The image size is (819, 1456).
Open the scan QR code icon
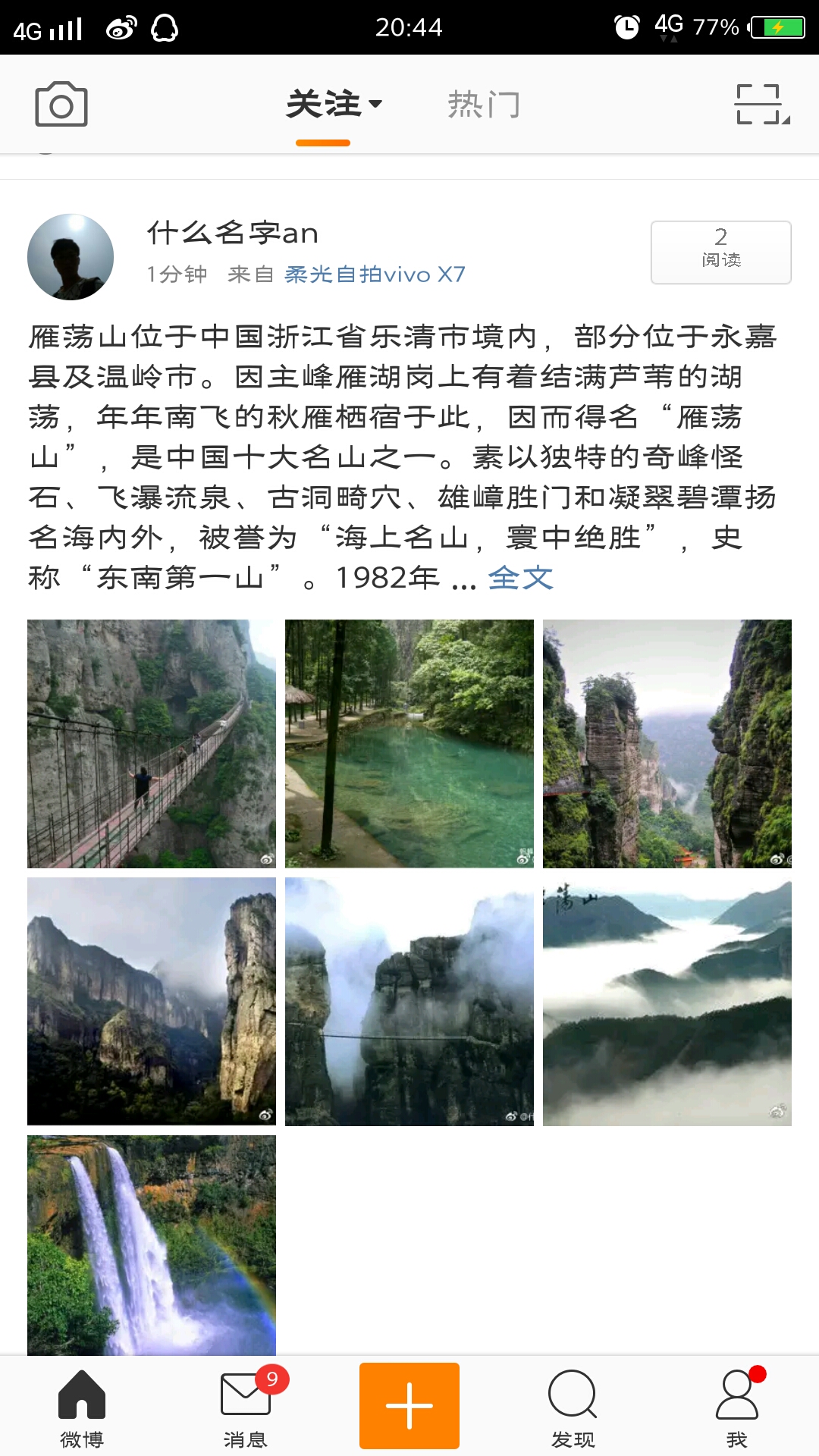[761, 105]
